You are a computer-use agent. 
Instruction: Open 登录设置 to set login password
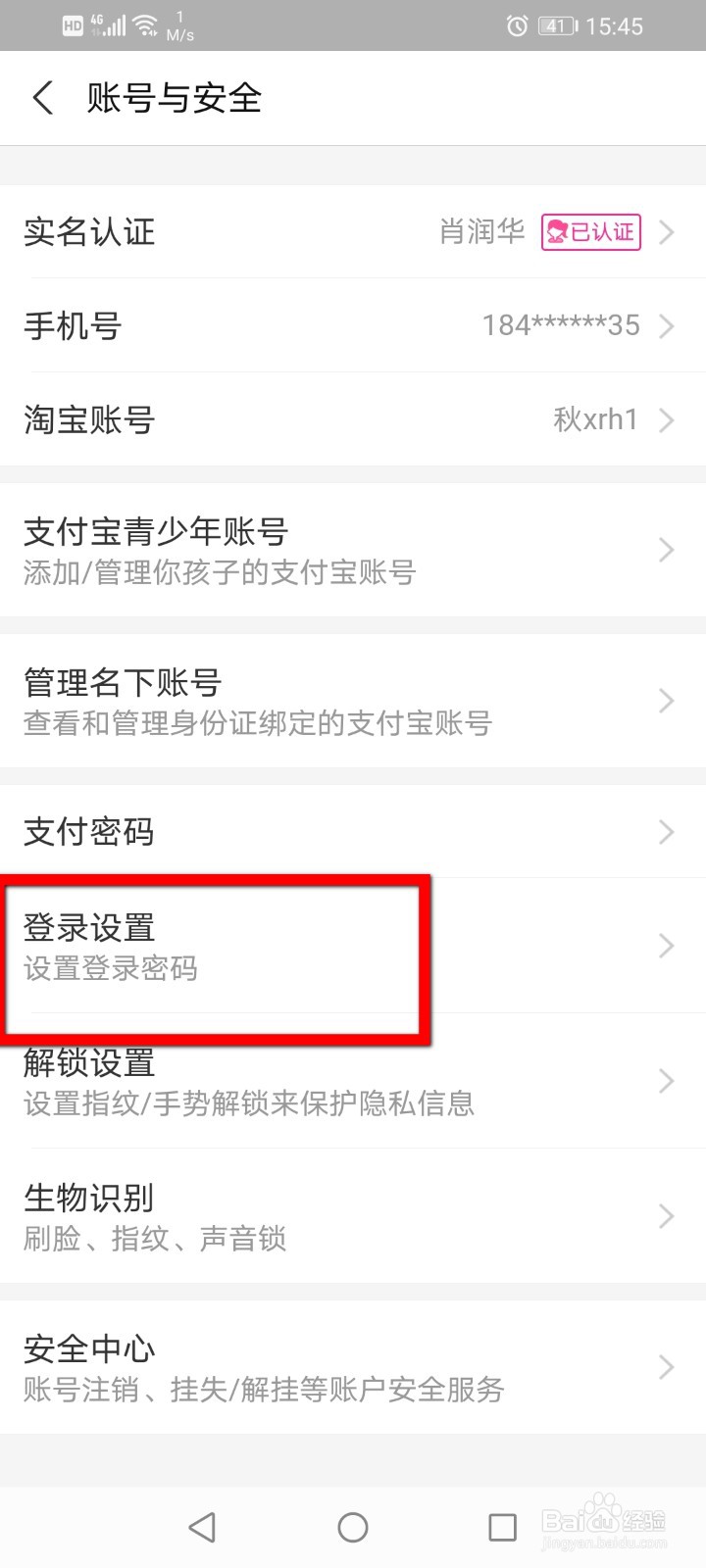click(216, 946)
